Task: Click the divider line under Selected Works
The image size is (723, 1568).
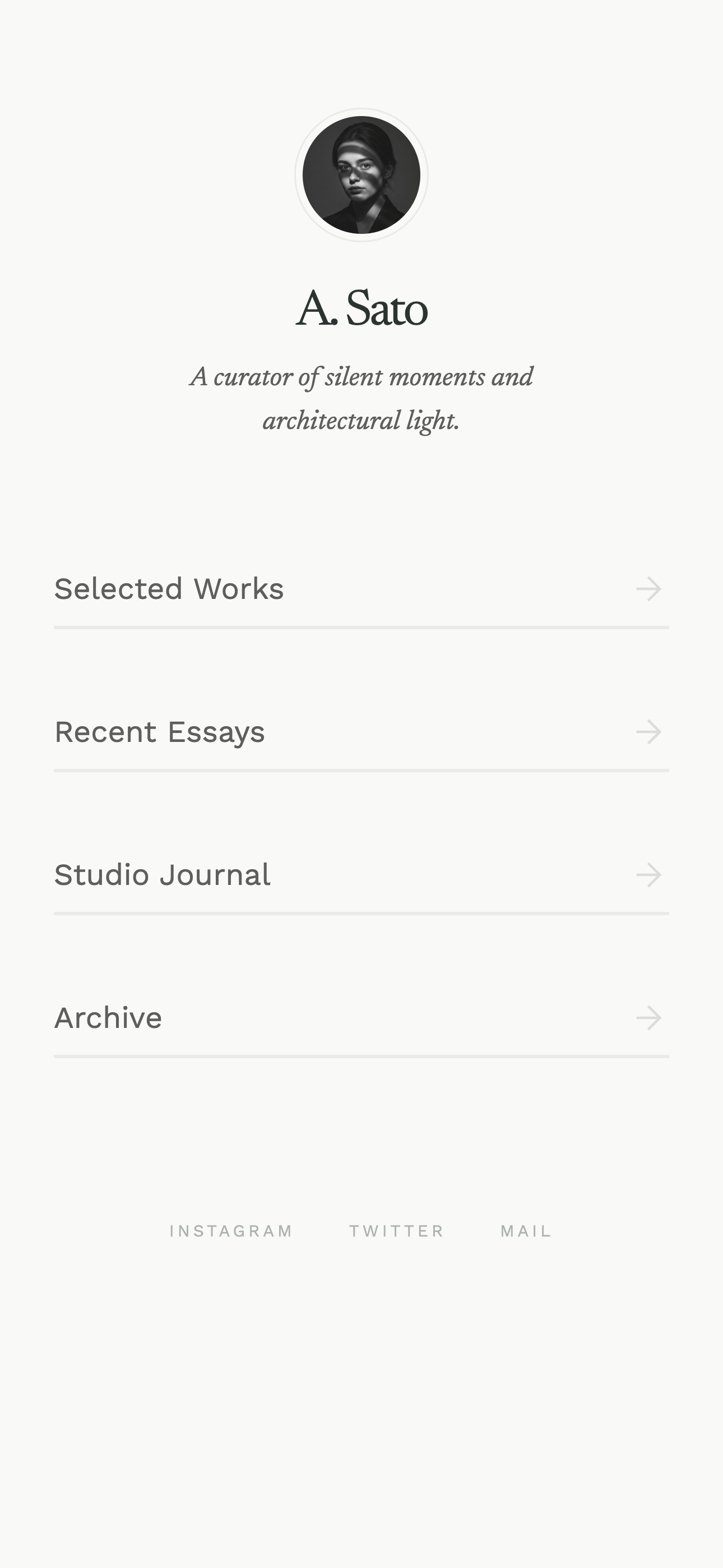Action: coord(361,629)
